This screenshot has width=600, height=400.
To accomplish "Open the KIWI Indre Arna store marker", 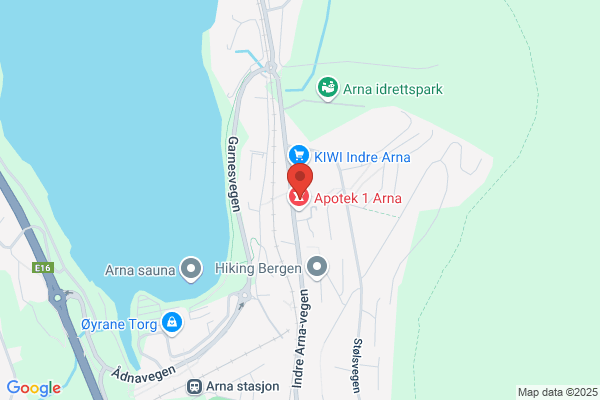I will point(298,155).
